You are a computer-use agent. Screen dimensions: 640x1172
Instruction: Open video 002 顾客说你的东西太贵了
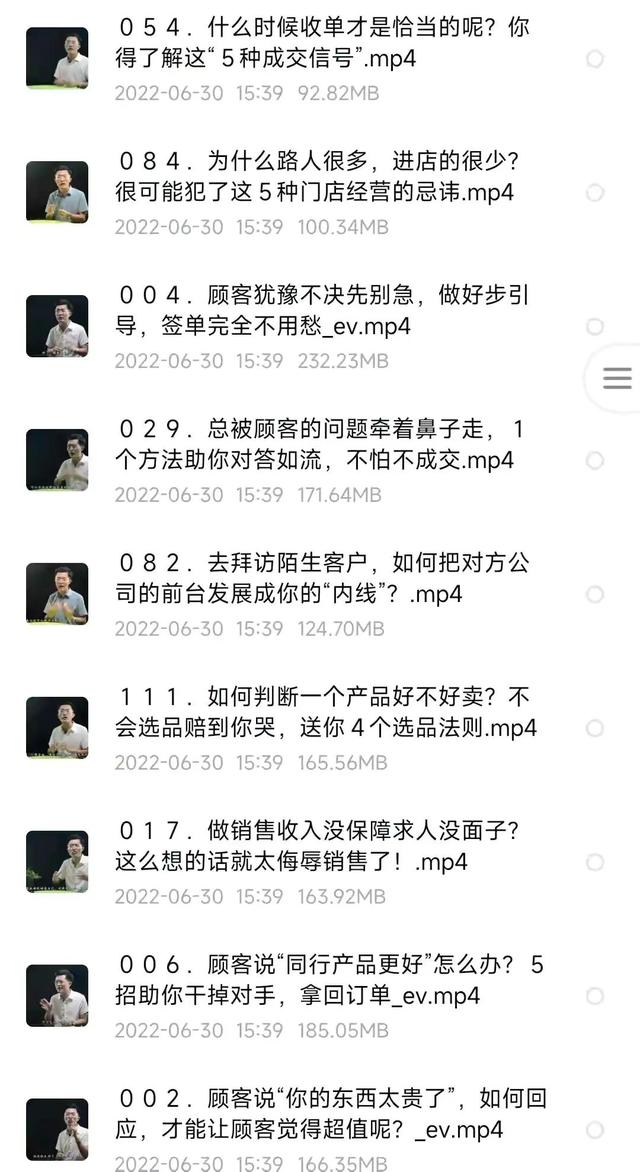(322, 1116)
